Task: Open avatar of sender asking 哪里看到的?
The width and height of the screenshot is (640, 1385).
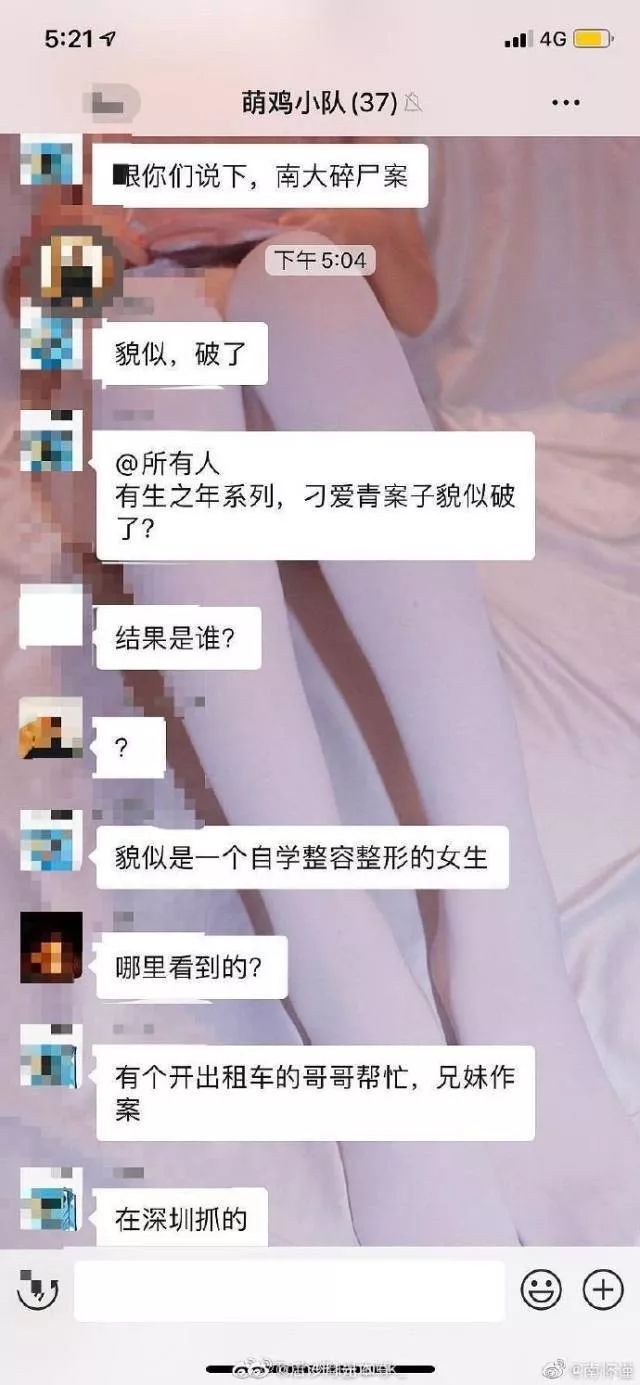Action: click(x=51, y=946)
